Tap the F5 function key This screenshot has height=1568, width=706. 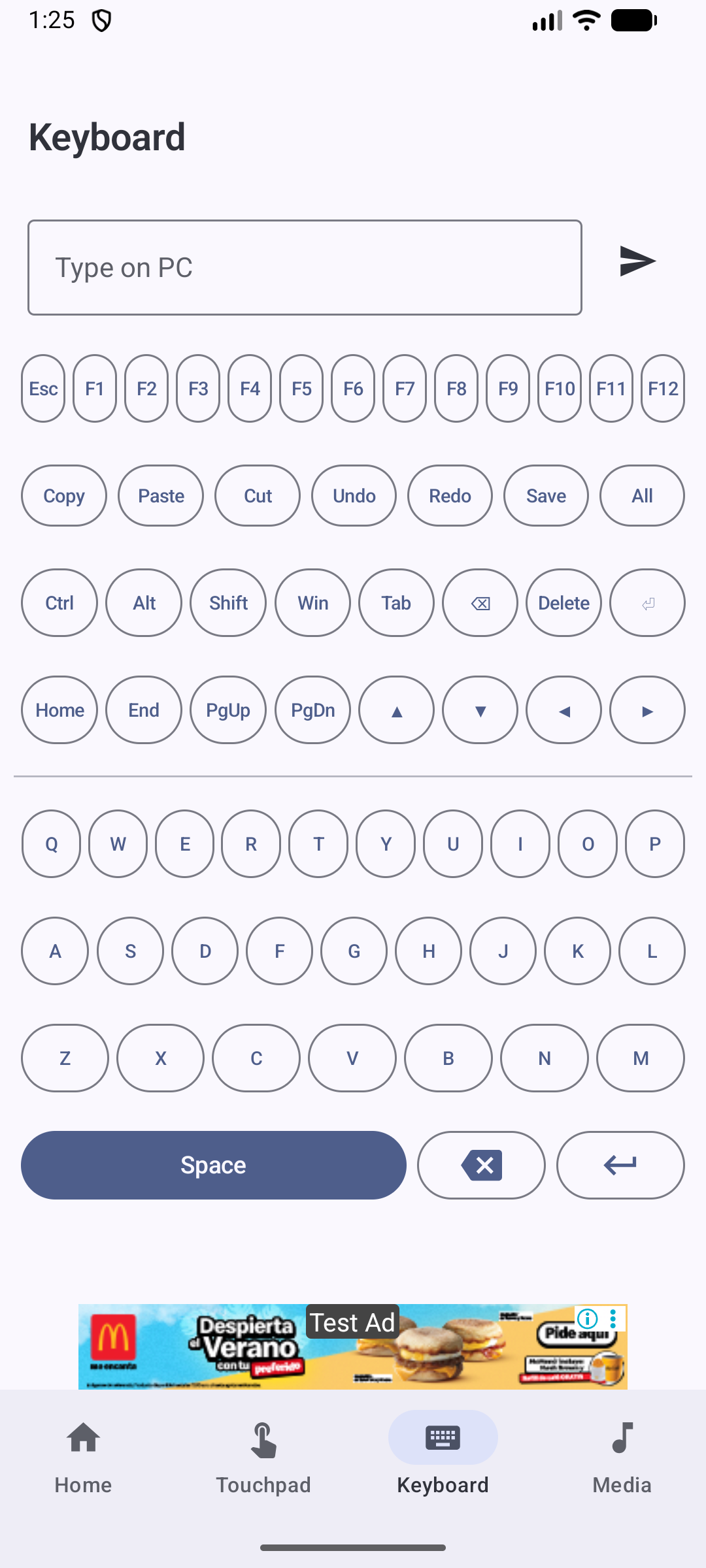[x=301, y=389]
